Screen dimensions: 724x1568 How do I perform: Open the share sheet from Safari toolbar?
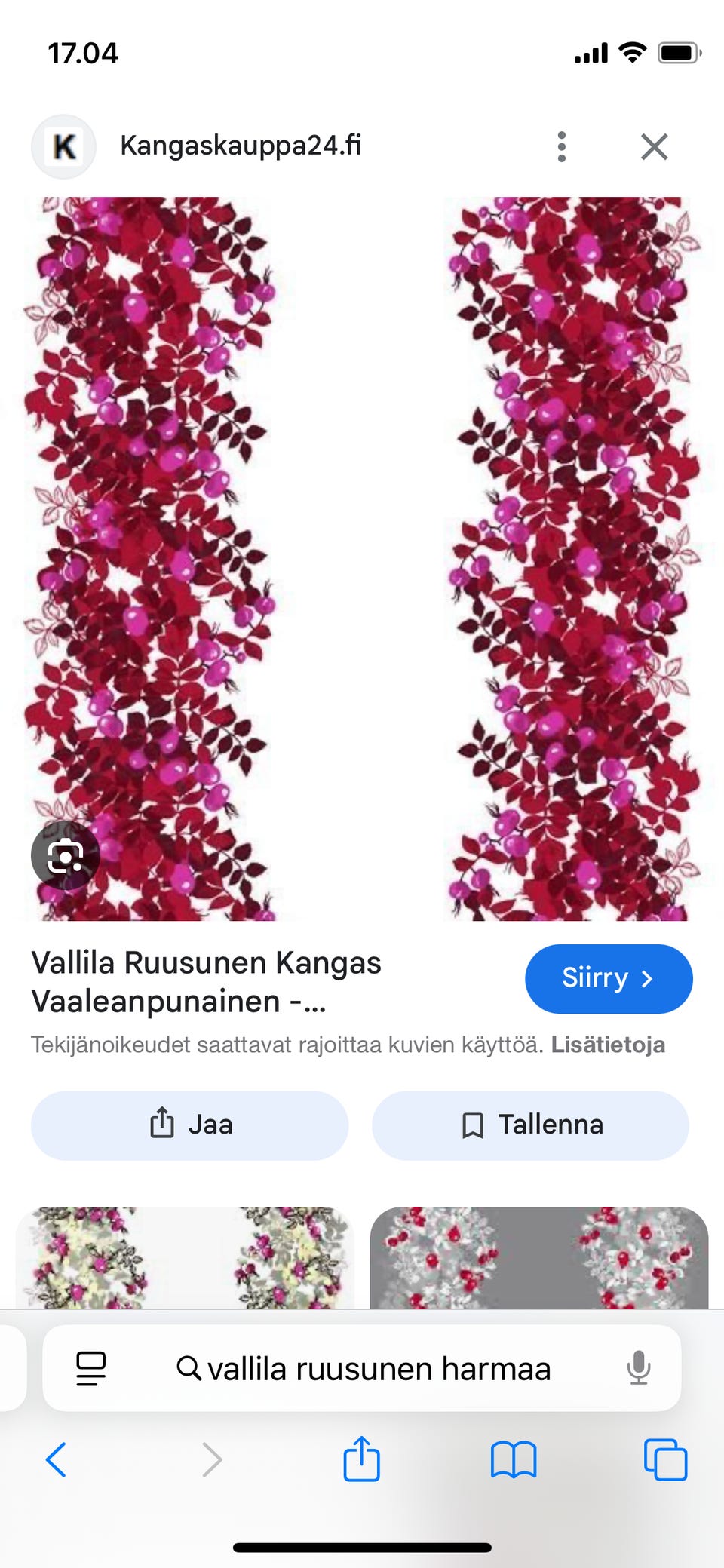(x=361, y=1460)
